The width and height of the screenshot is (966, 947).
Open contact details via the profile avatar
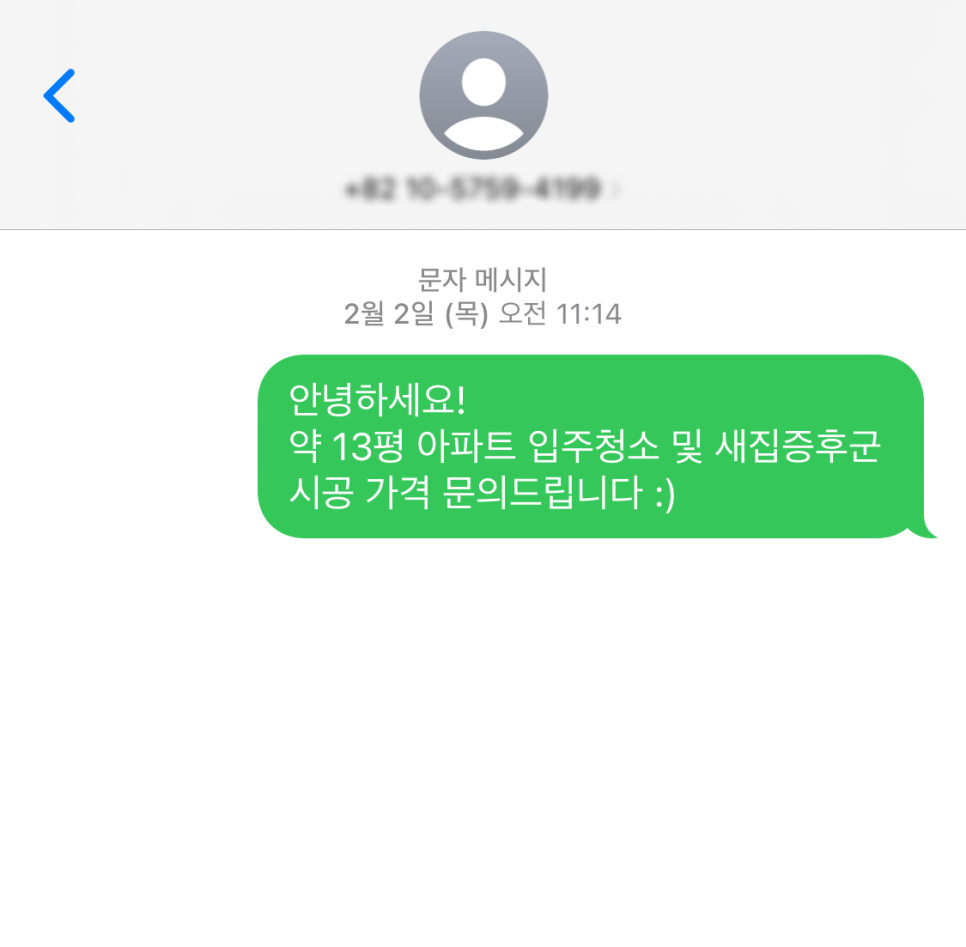coord(483,95)
